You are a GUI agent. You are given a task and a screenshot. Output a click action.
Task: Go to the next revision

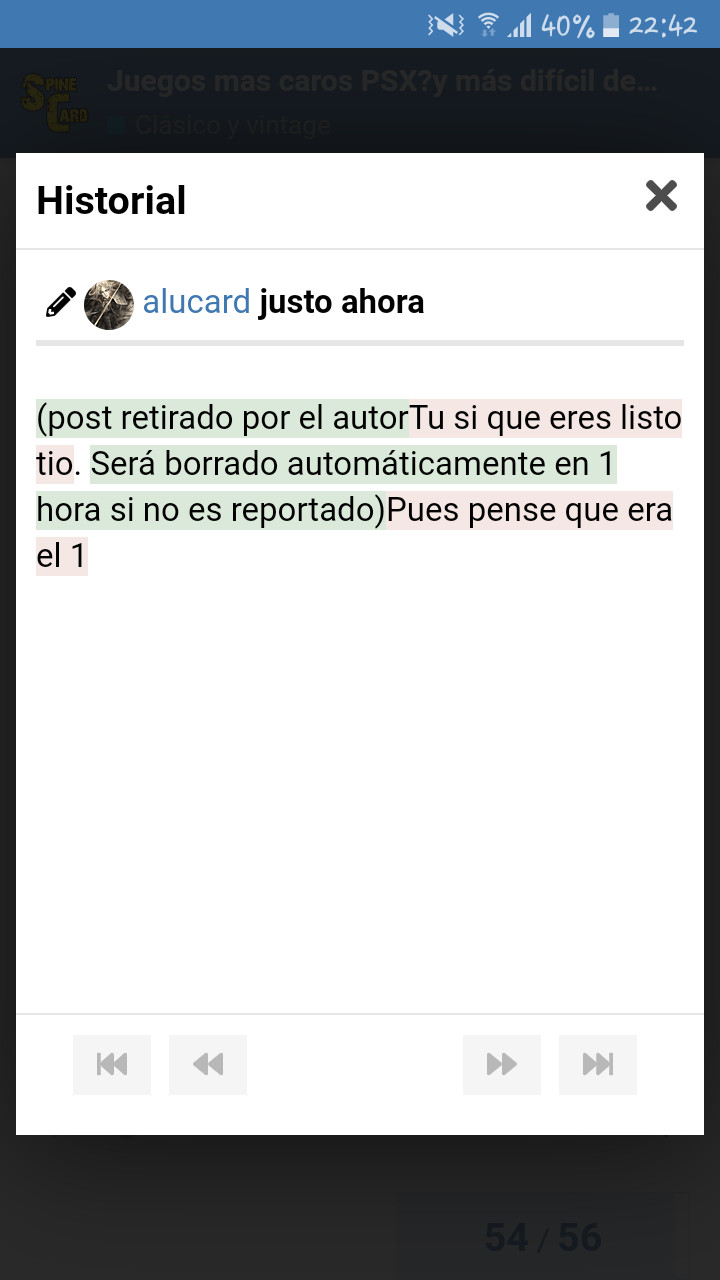click(502, 1065)
